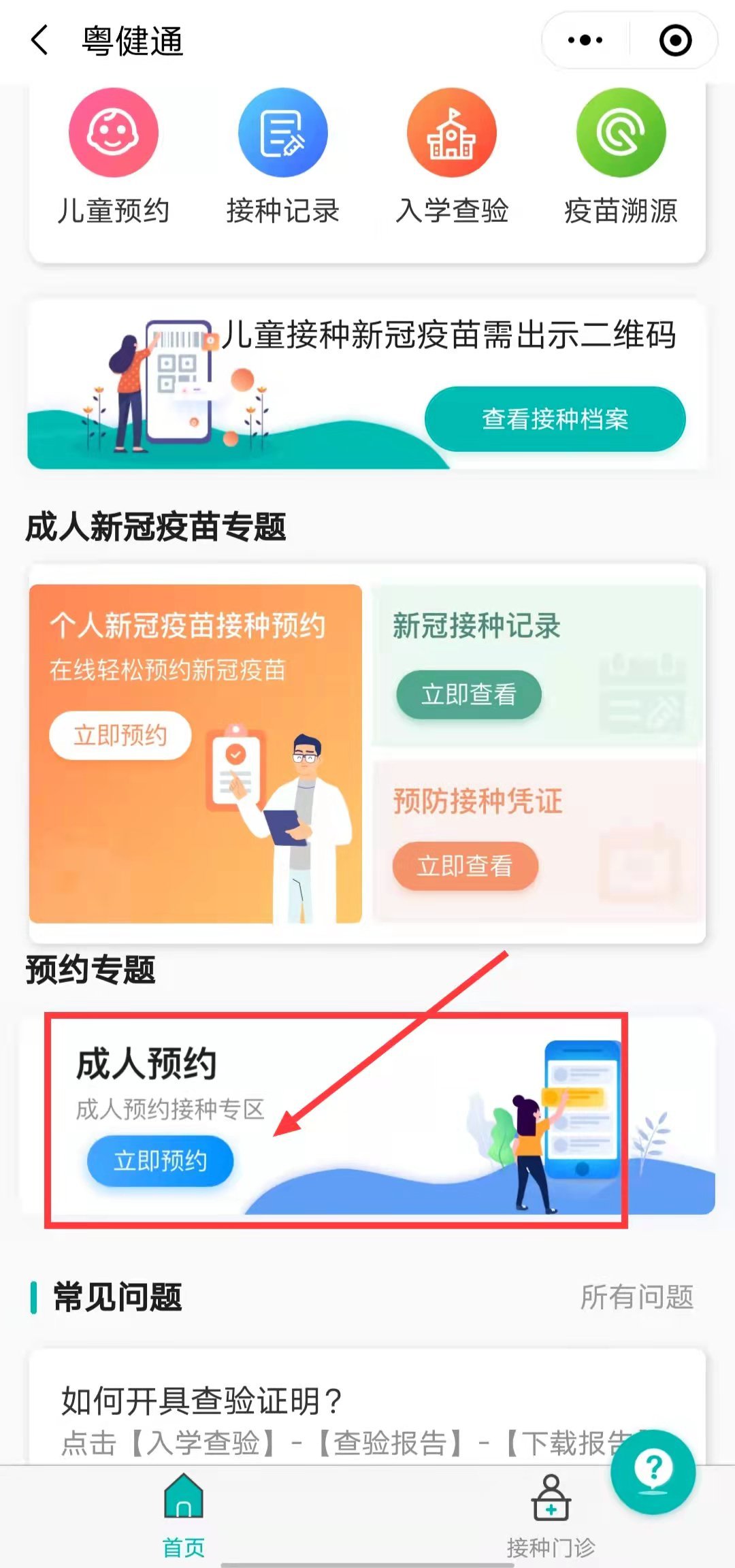Tap 立即预约 in 成人预约 section
The image size is (735, 1568).
[160, 1160]
